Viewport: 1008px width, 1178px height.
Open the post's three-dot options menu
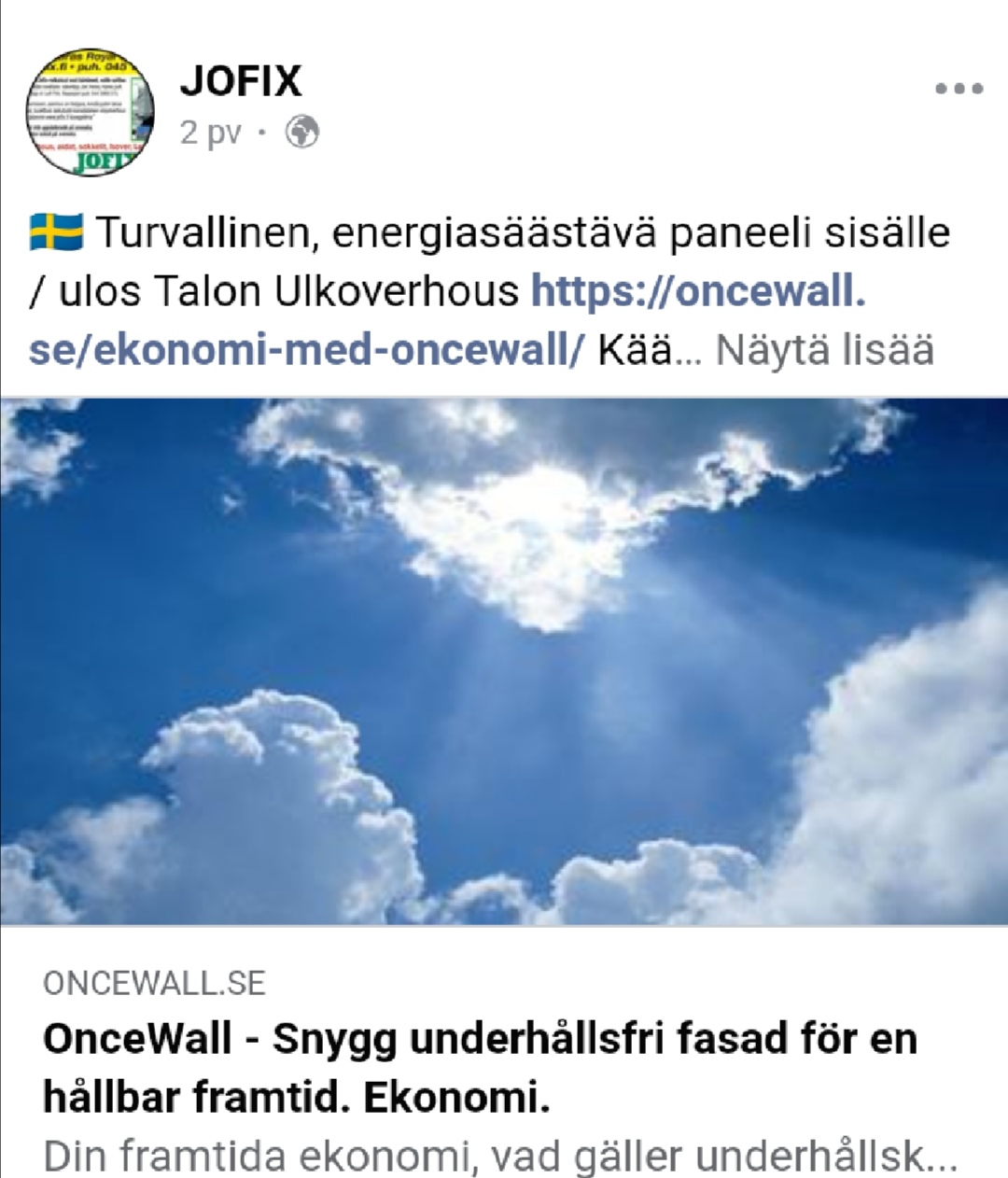(x=959, y=90)
